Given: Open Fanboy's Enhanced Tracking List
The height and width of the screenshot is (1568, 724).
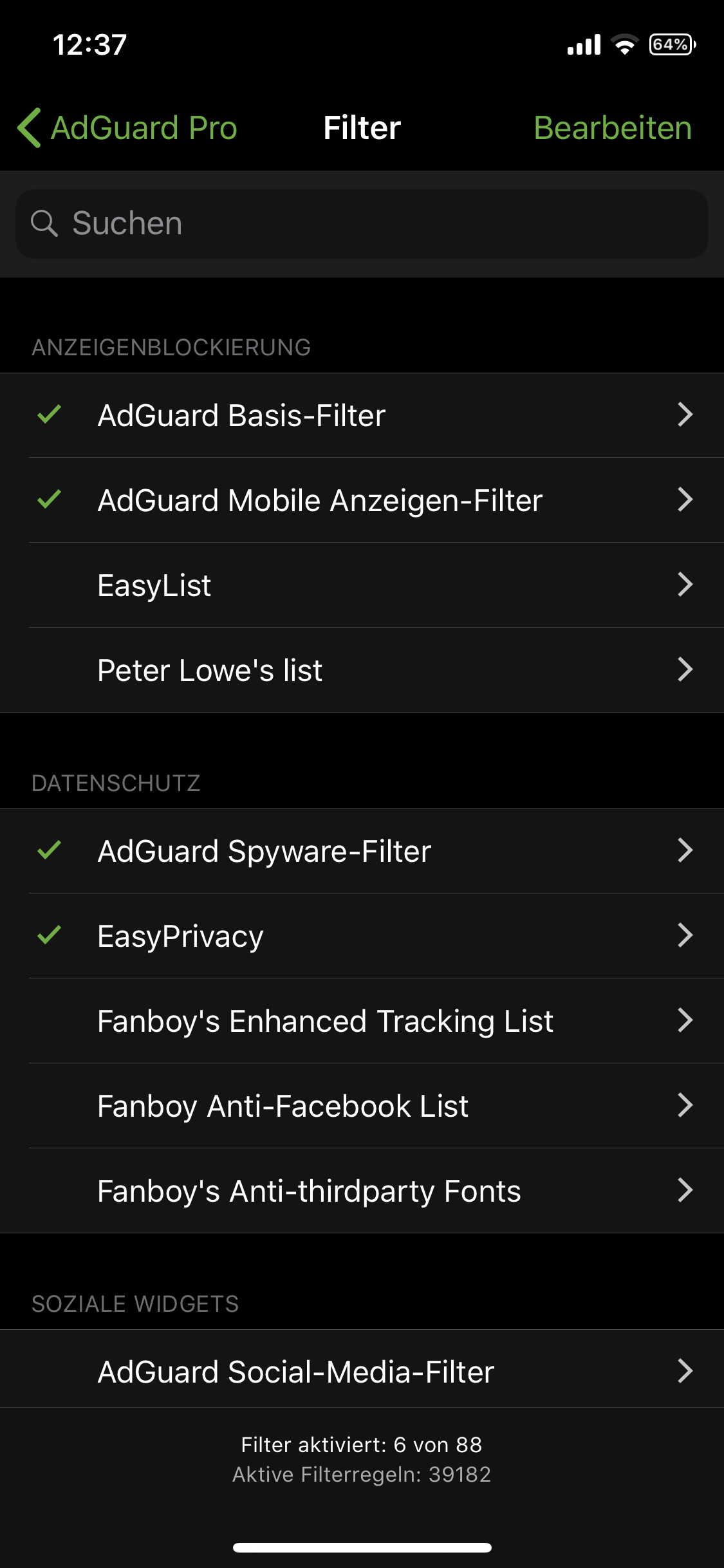Looking at the screenshot, I should coord(362,1021).
